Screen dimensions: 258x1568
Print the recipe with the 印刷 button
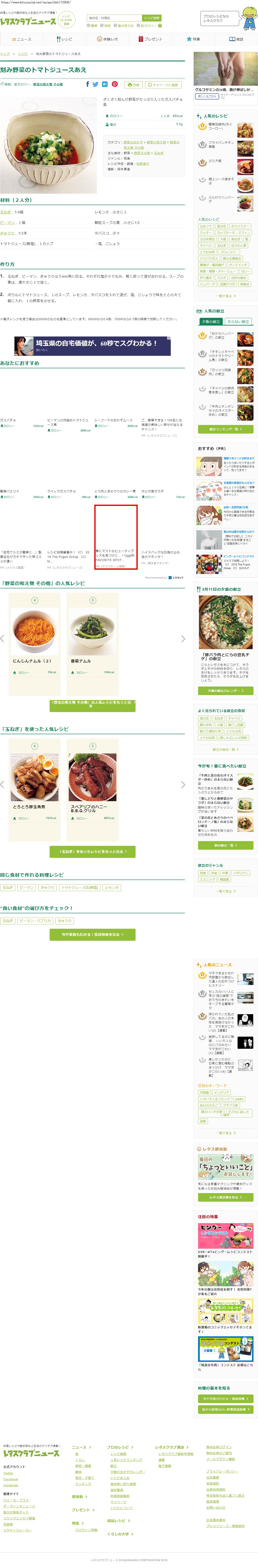tap(134, 85)
